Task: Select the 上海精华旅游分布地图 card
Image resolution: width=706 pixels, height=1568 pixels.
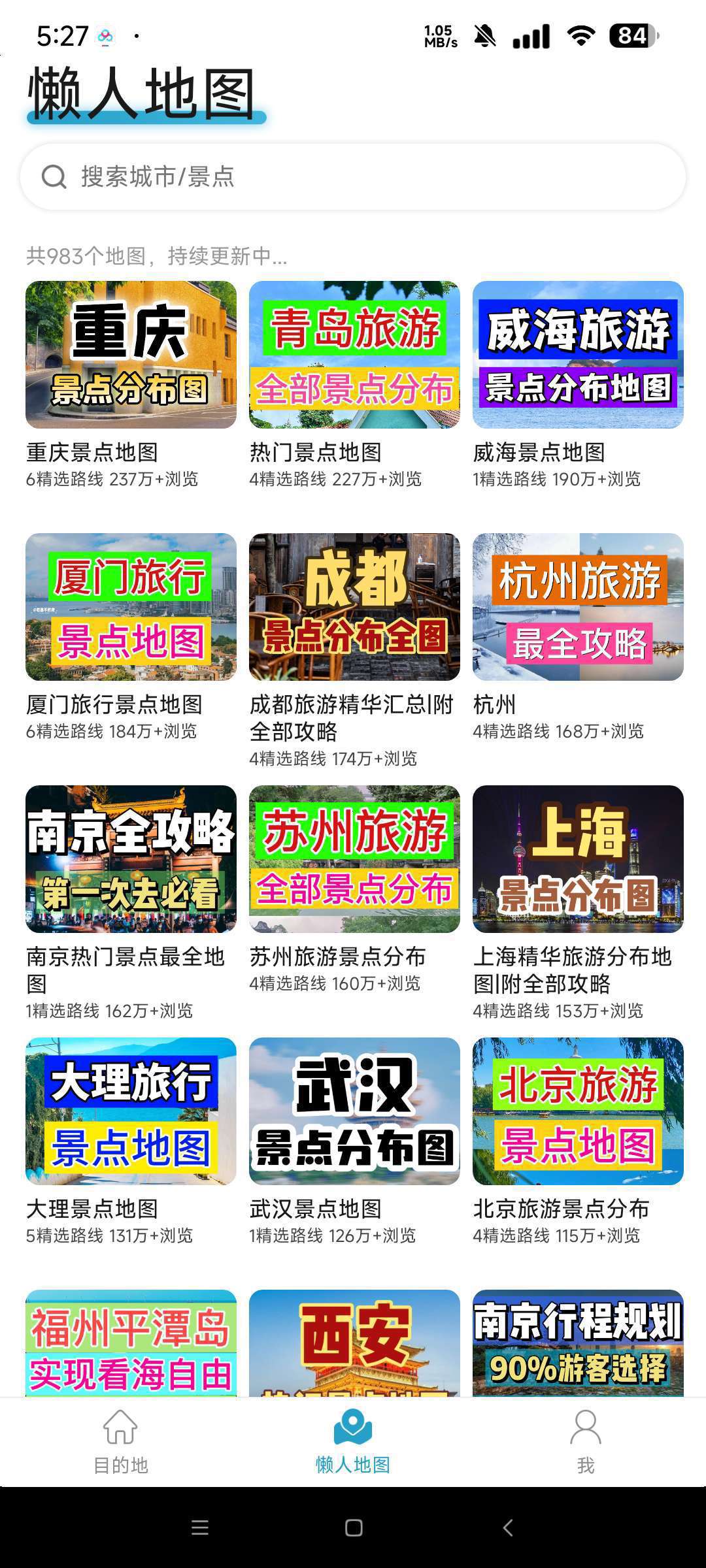Action: pyautogui.click(x=578, y=859)
